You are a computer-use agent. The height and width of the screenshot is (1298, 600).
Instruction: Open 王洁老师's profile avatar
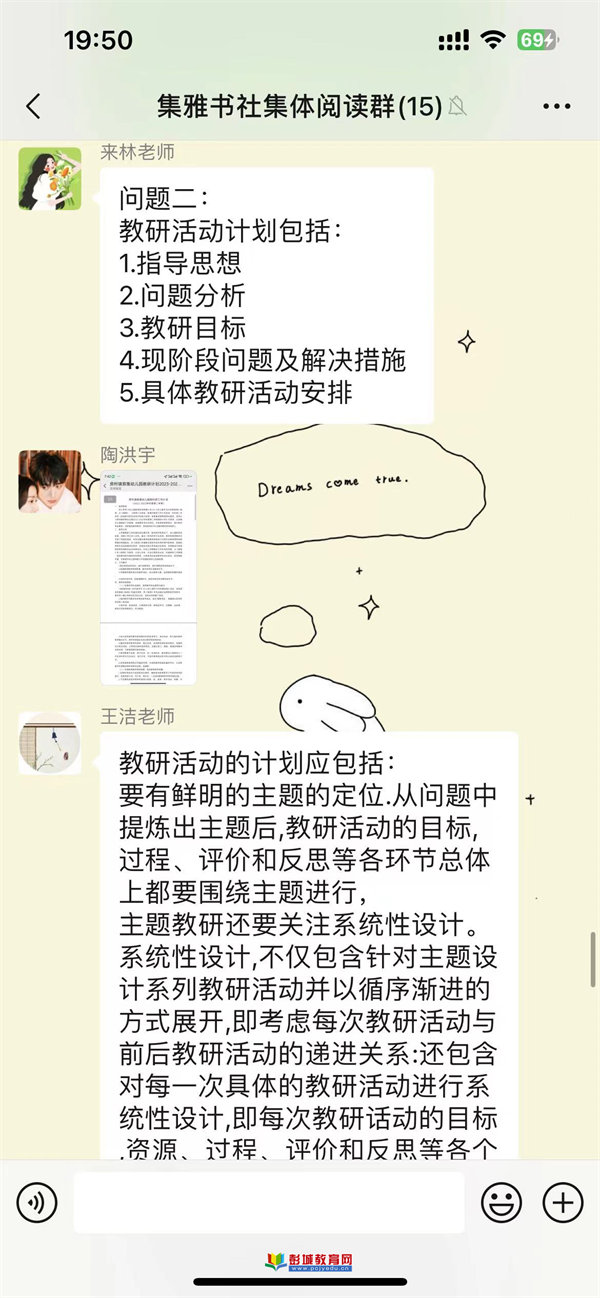click(x=49, y=744)
